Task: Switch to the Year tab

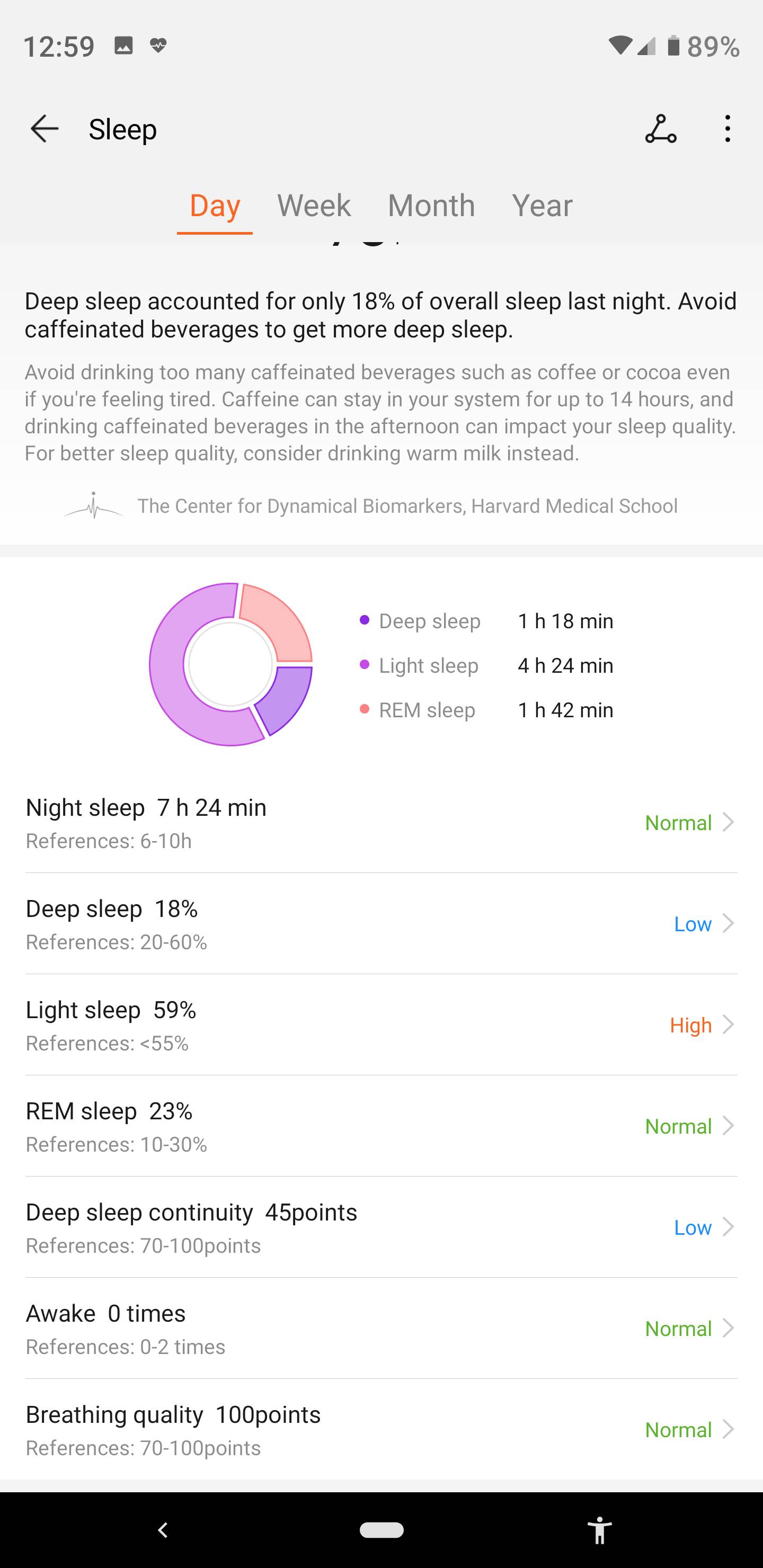Action: point(542,205)
